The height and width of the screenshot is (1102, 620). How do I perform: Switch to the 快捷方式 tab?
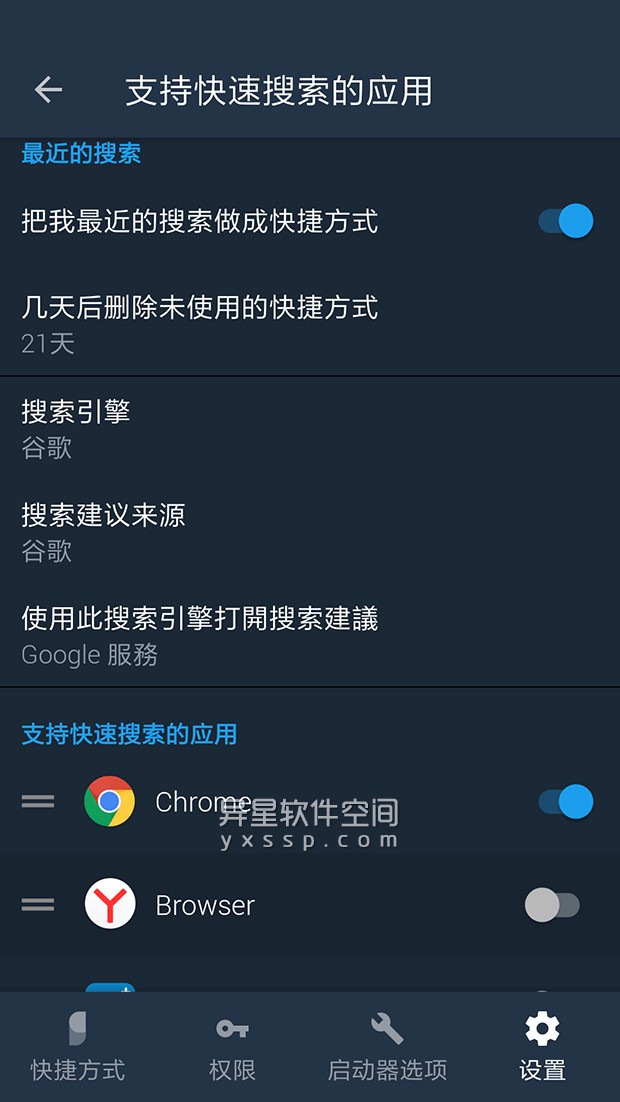click(78, 1048)
